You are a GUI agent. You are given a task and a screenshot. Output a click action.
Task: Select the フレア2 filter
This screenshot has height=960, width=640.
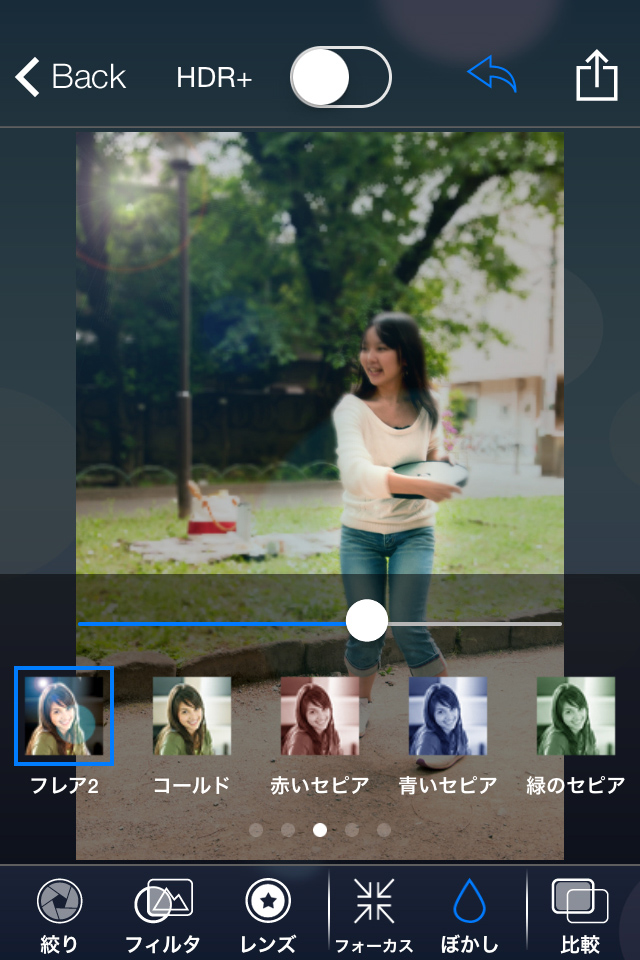click(64, 716)
